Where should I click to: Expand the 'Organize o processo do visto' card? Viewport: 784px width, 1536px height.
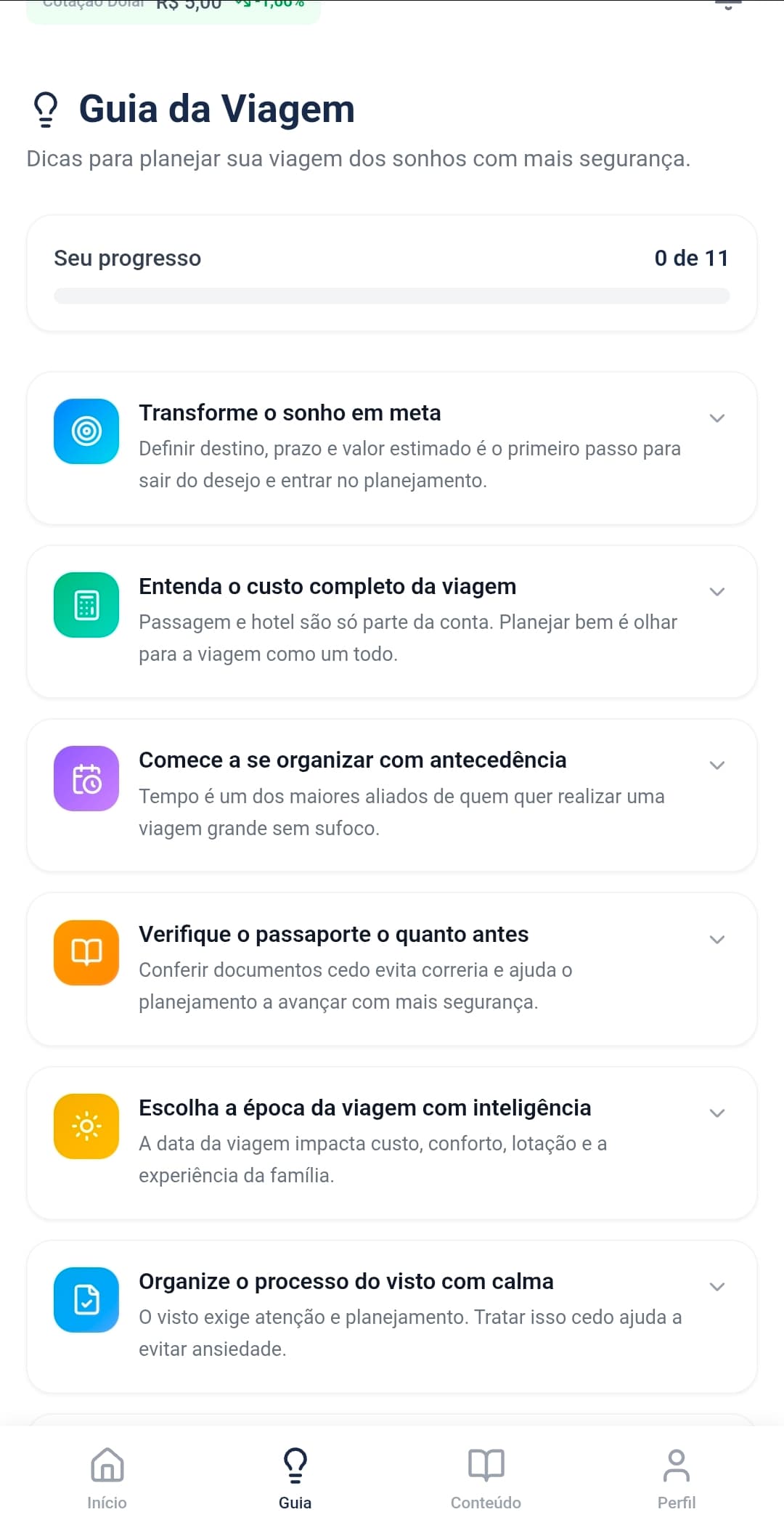tap(717, 1286)
